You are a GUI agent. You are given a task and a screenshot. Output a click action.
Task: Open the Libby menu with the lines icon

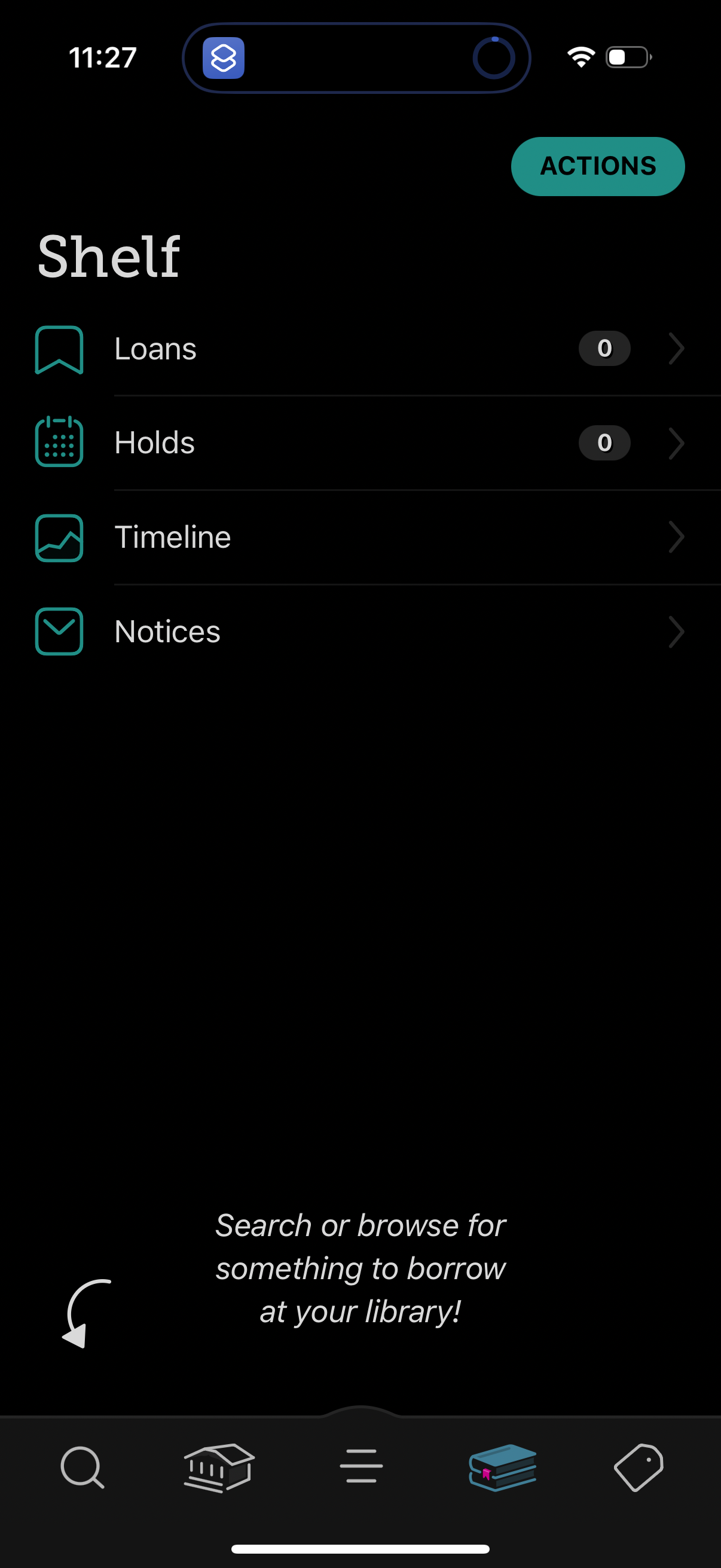(x=361, y=1467)
